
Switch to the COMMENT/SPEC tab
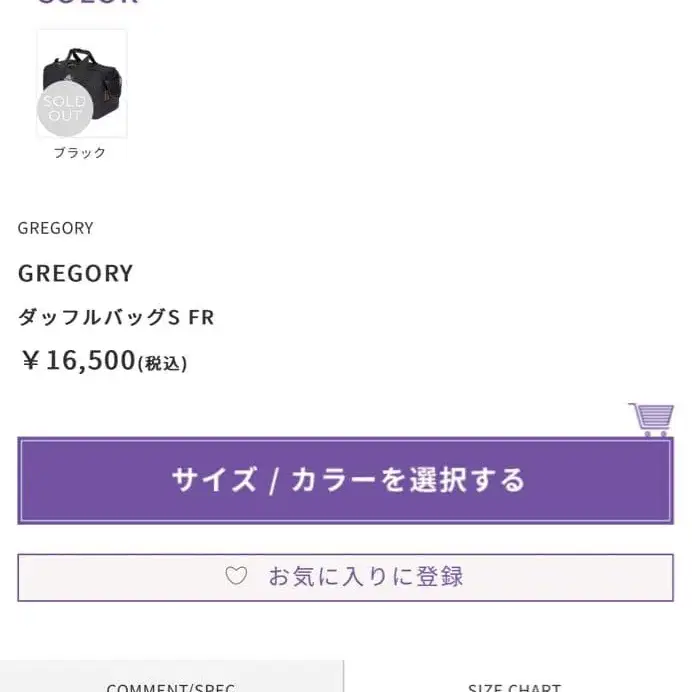point(171,677)
